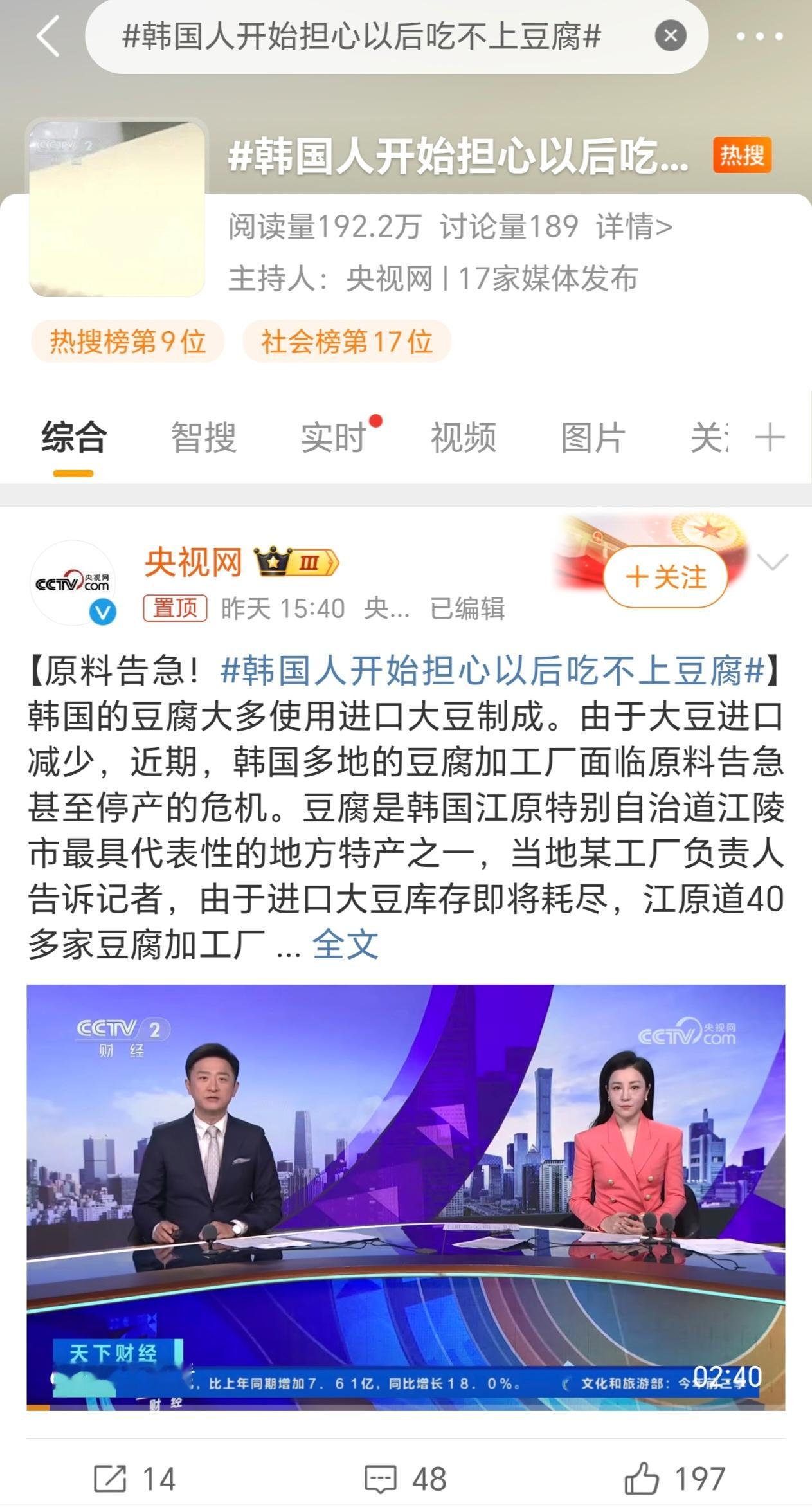Add a tab with the plus icon
812x1512 pixels.
coord(770,438)
